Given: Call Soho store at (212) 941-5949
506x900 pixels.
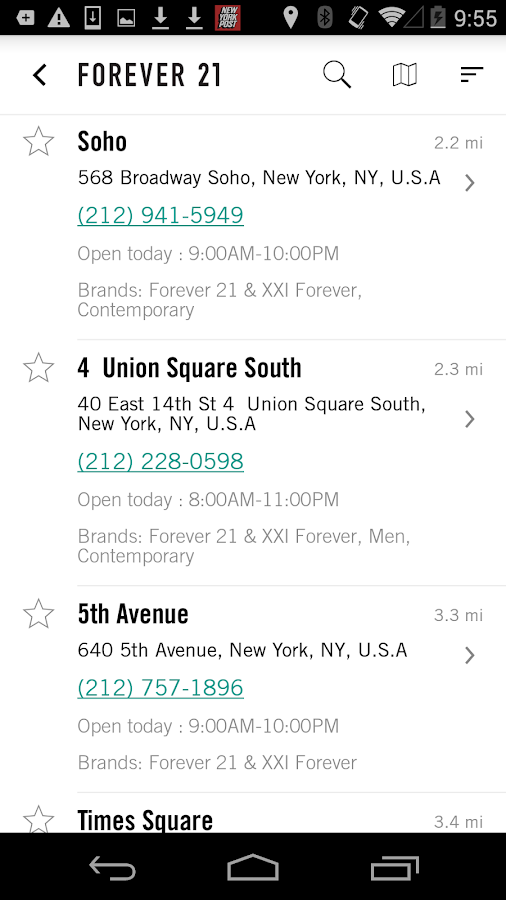Looking at the screenshot, I should [x=161, y=215].
